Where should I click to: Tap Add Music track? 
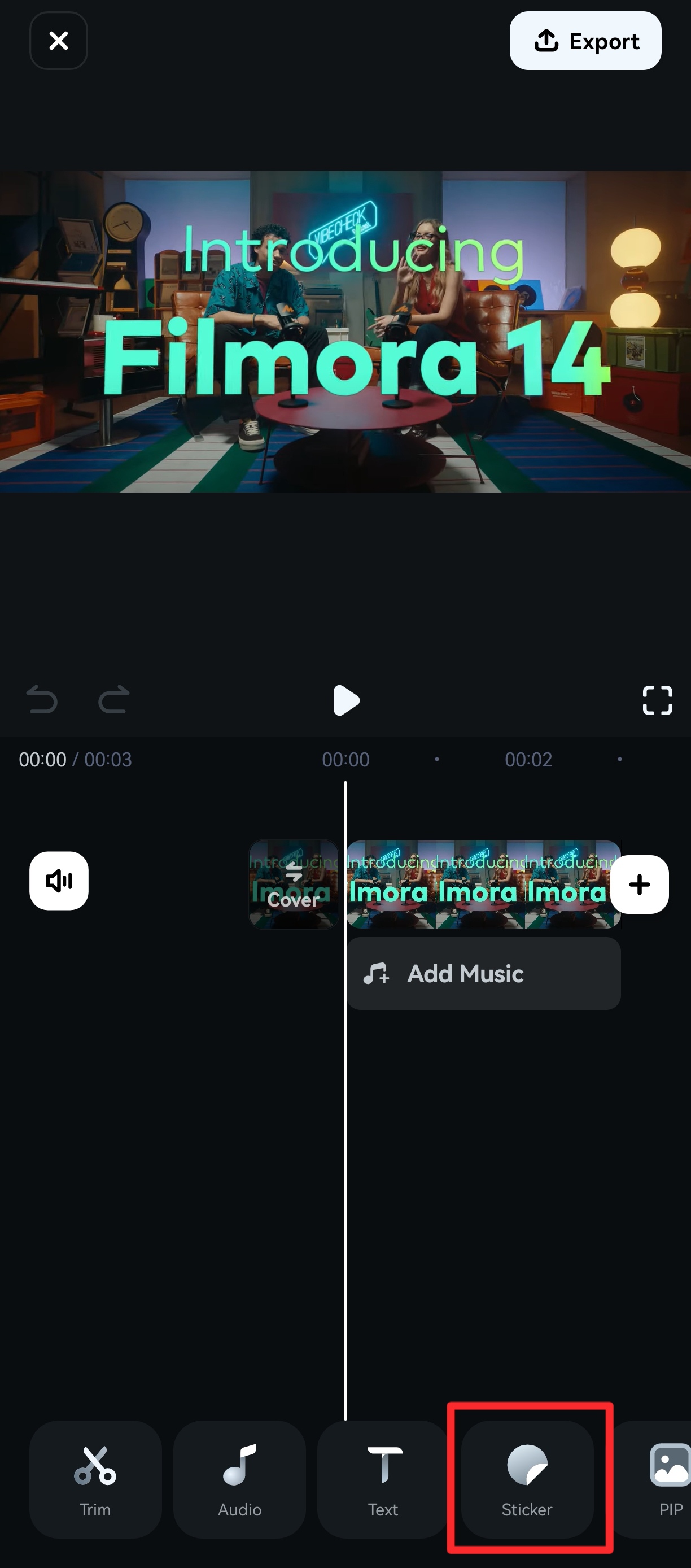[484, 973]
